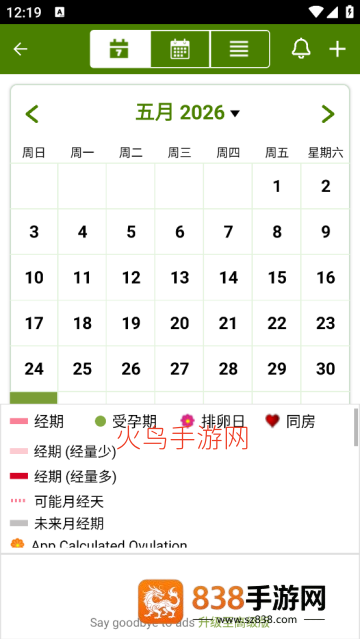Open the 五月 2026 month dropdown
The image size is (360, 639).
pyautogui.click(x=188, y=113)
